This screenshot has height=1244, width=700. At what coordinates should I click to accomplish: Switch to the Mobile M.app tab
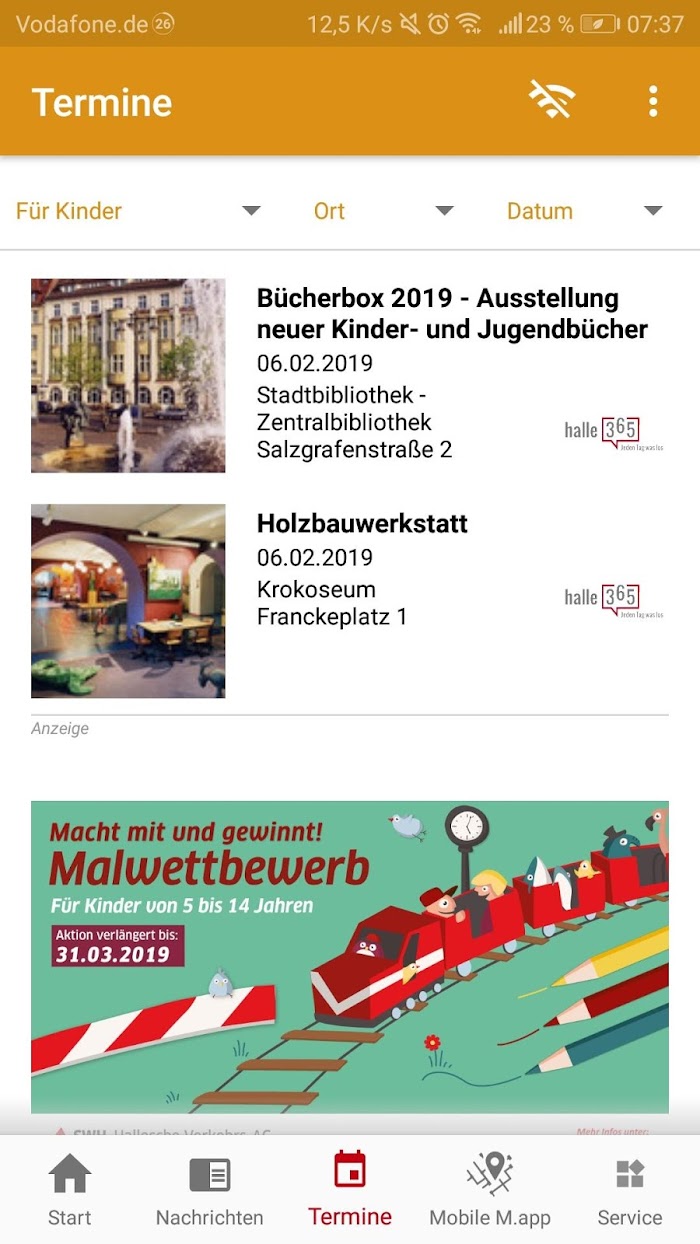click(490, 1190)
